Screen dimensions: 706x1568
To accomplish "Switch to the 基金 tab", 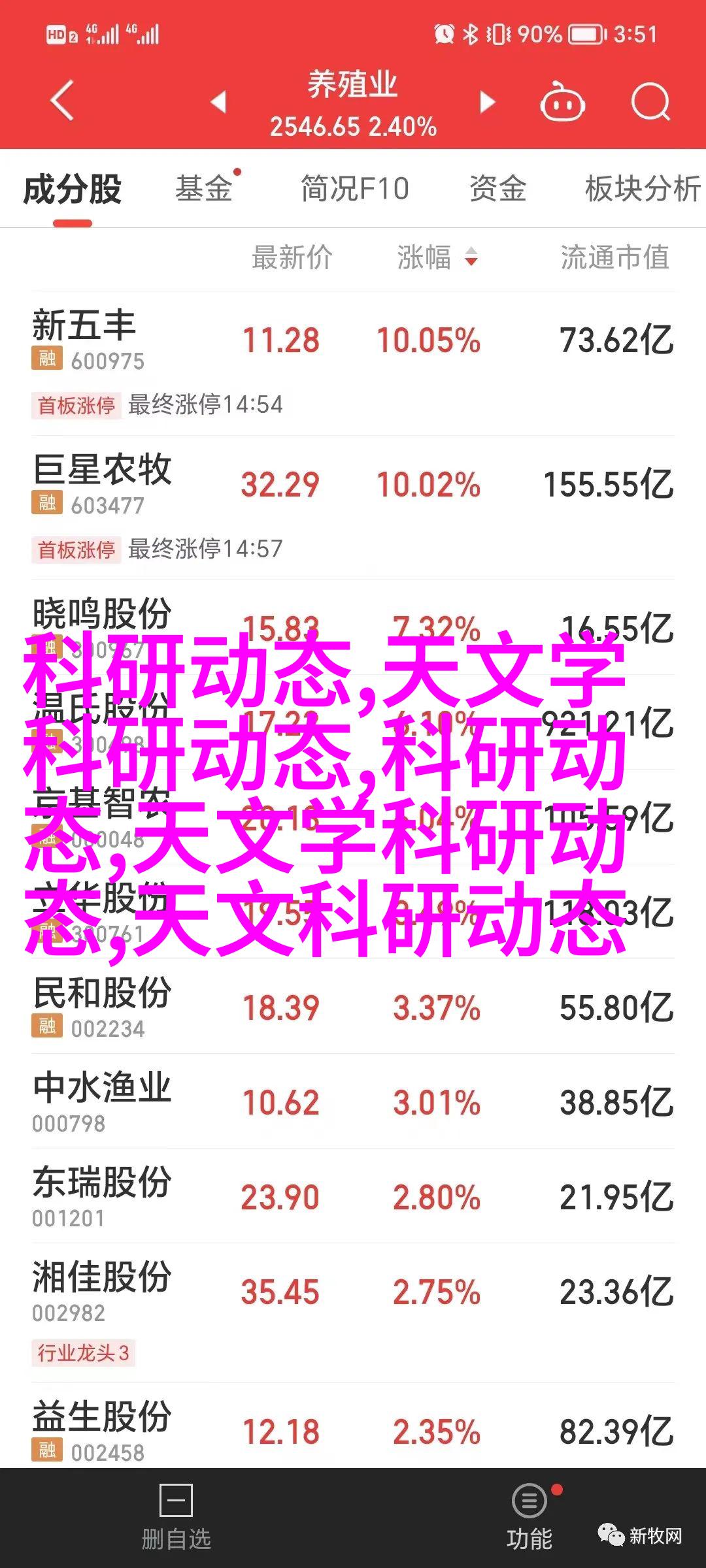I will tap(204, 189).
